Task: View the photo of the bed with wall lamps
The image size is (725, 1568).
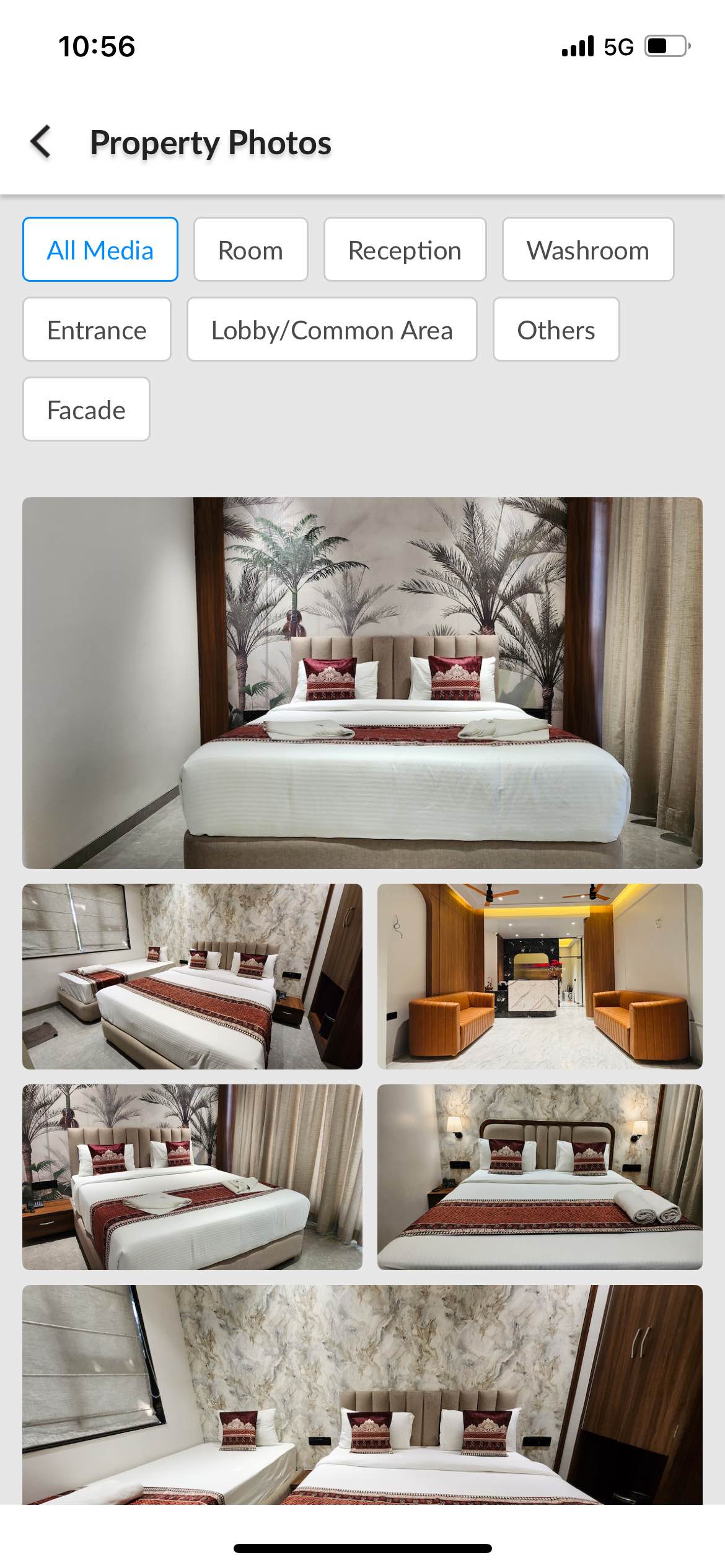Action: pos(540,1177)
